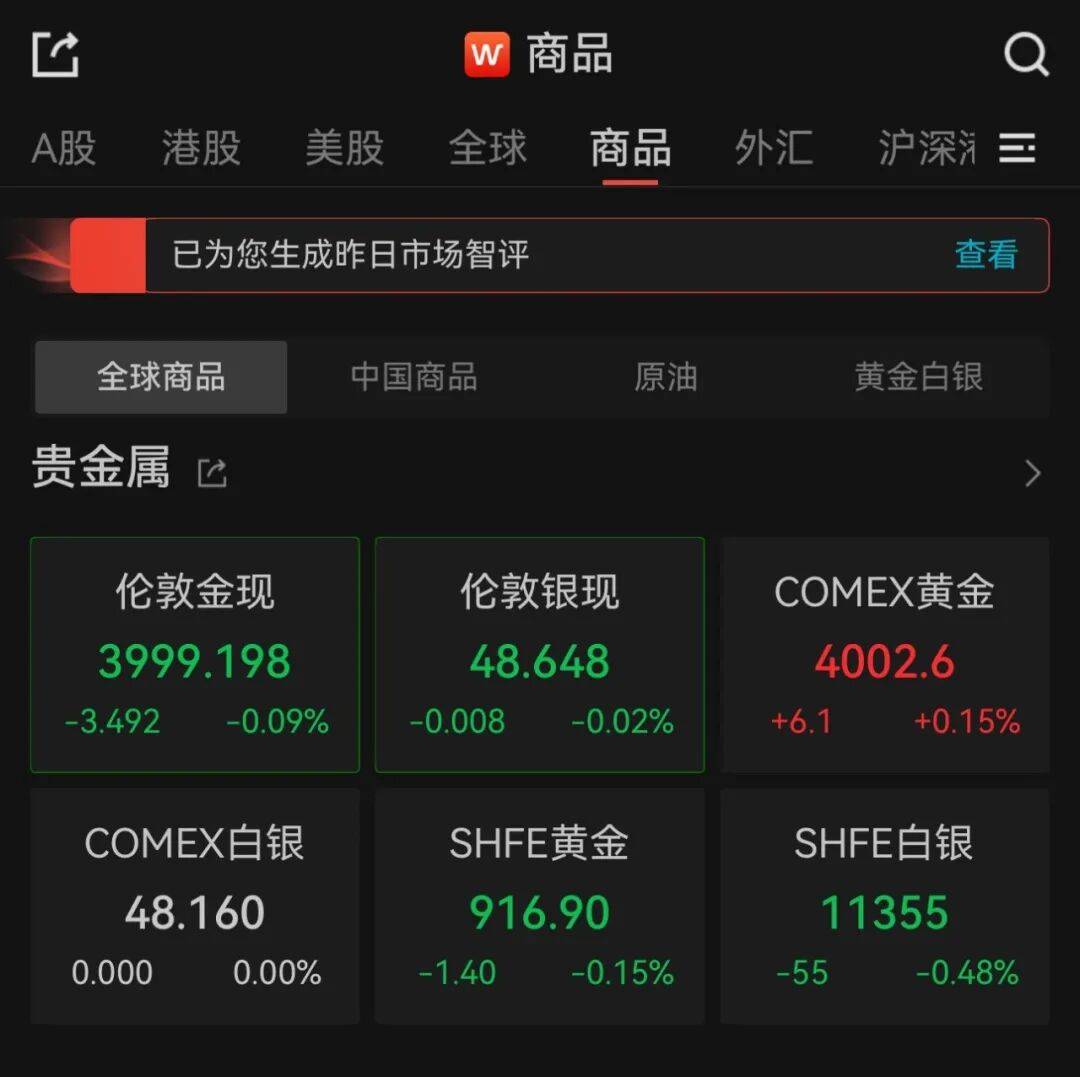Open the tab list menu
Screen dimensions: 1080x1077
(1017, 149)
